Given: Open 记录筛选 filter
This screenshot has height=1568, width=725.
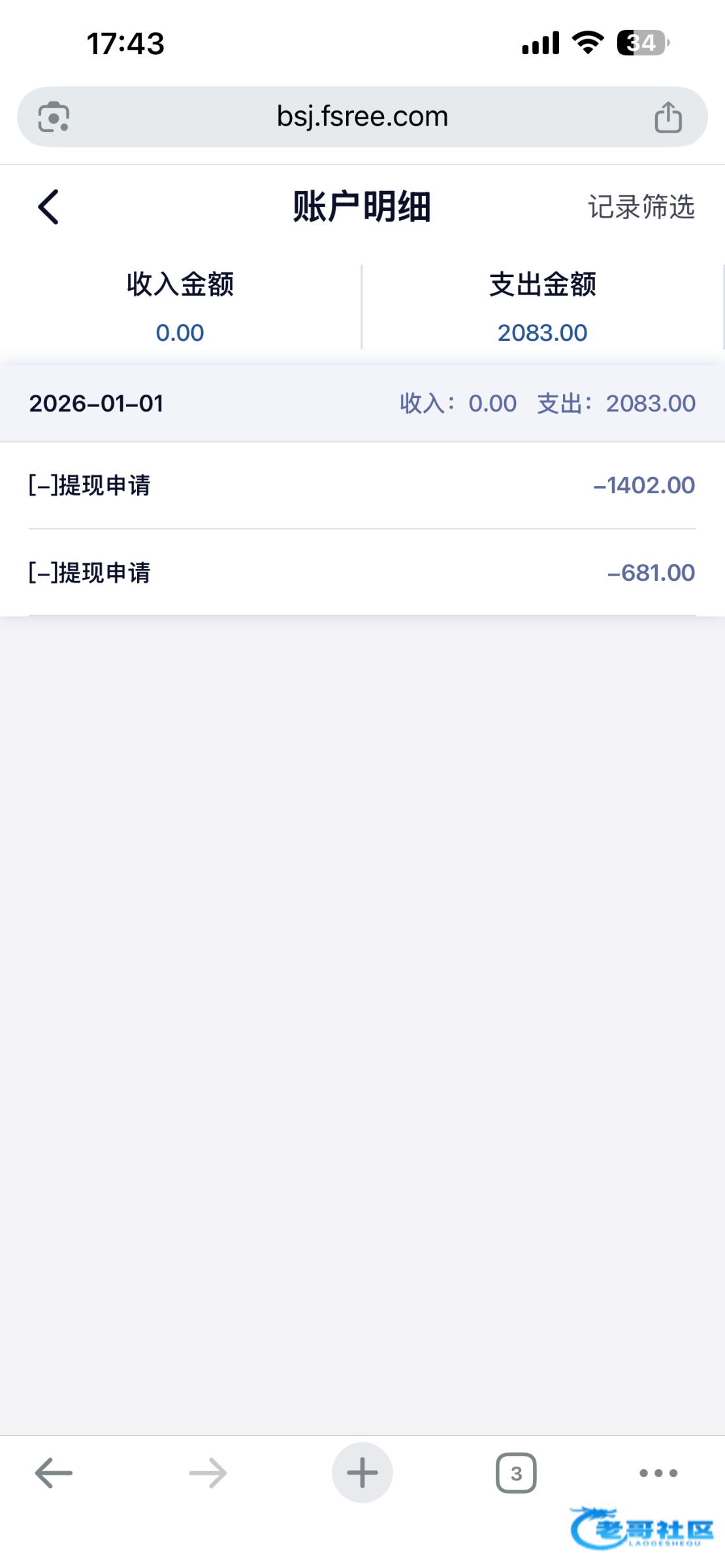Looking at the screenshot, I should coord(641,207).
